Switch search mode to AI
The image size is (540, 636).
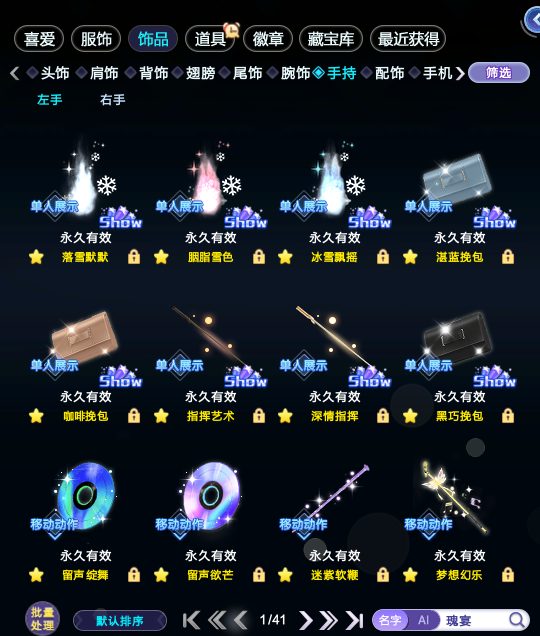[424, 620]
